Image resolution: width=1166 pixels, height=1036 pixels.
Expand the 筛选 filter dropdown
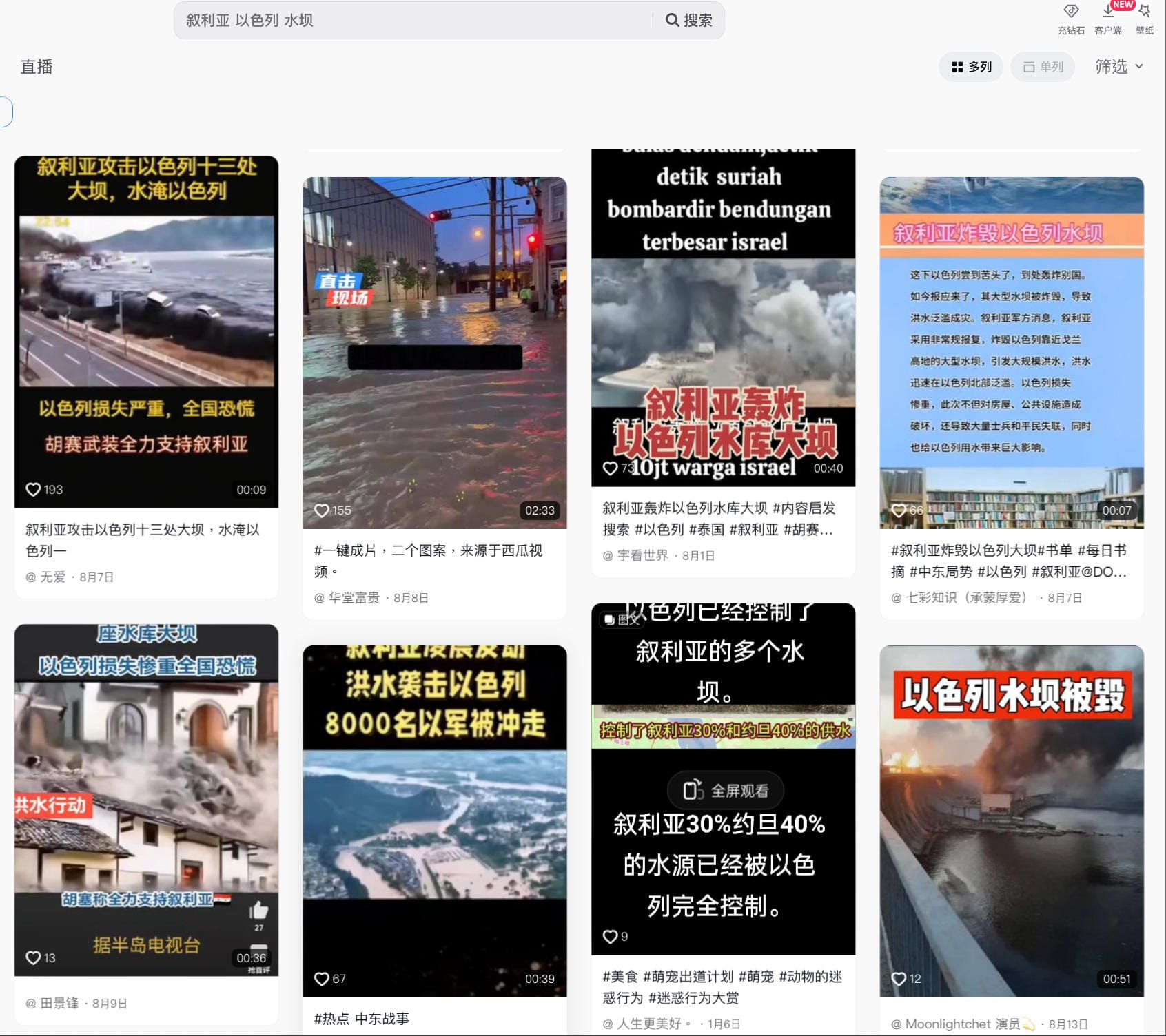click(1119, 67)
